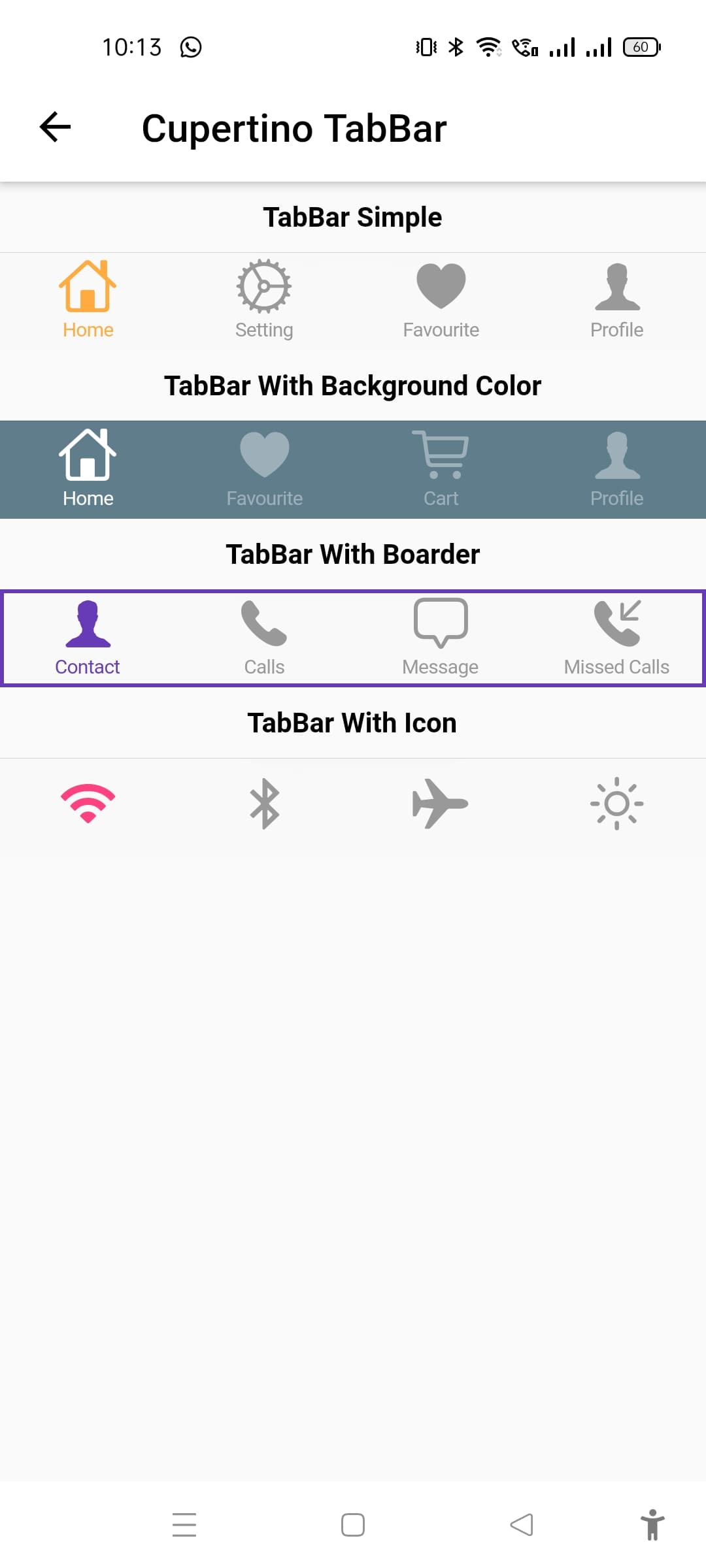View the Missed Calls tab
Image resolution: width=706 pixels, height=1568 pixels.
pos(617,638)
